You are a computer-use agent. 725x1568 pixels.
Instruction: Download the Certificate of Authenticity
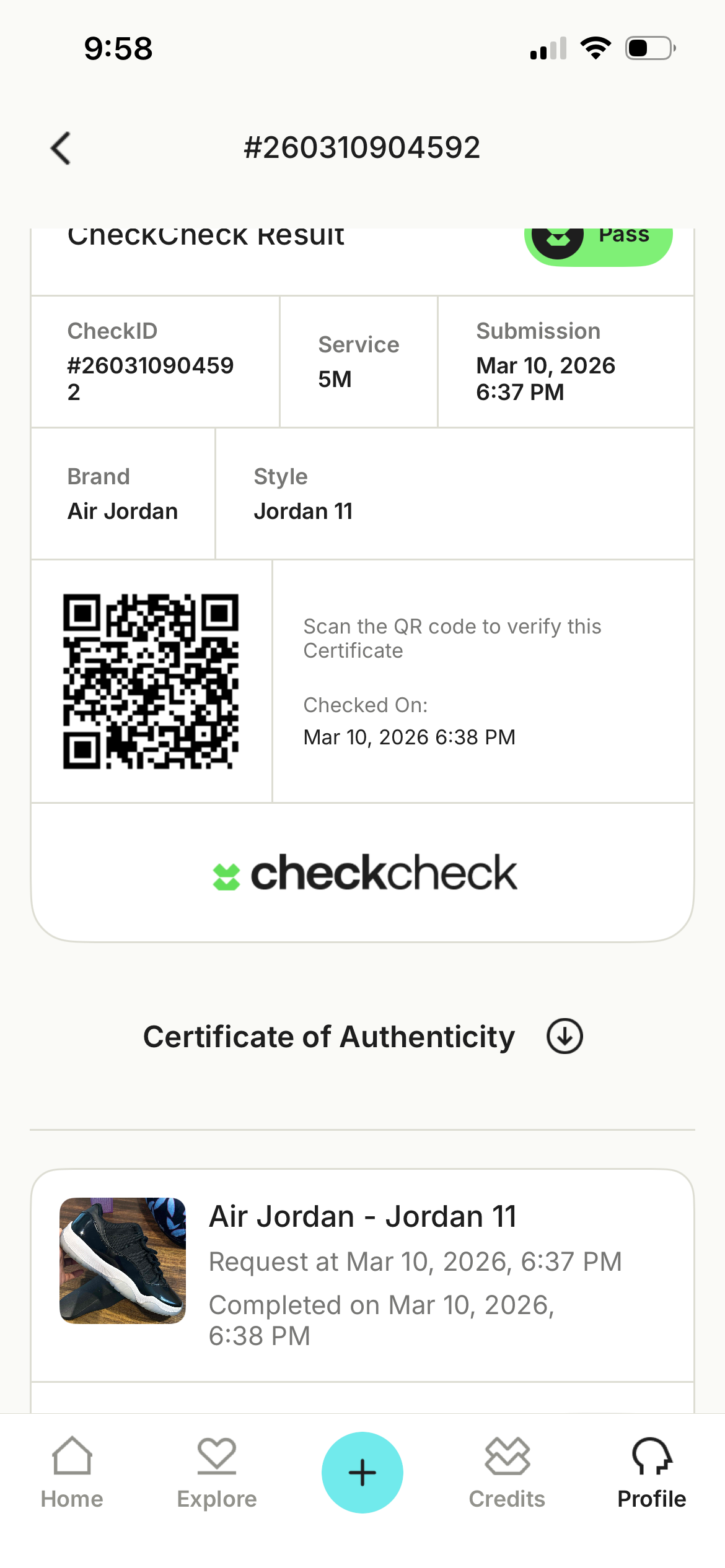point(565,1036)
